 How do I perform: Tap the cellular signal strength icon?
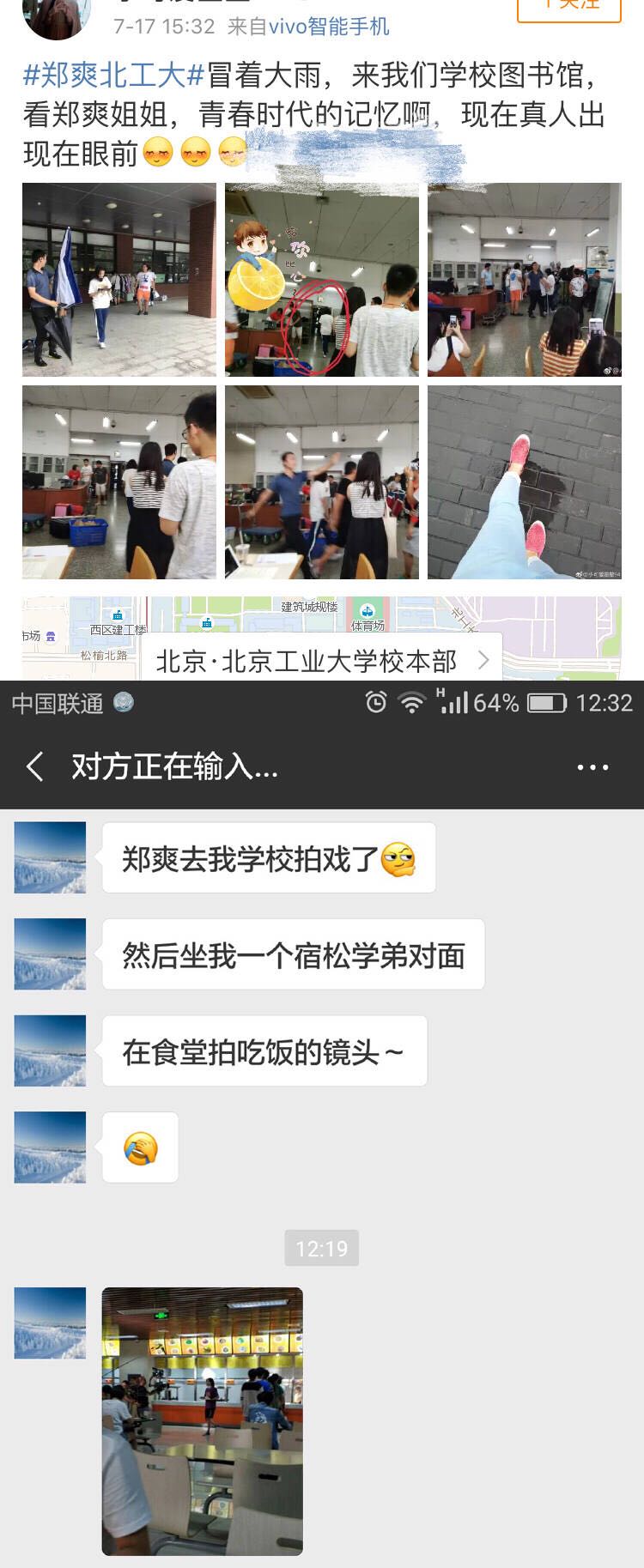[455, 702]
